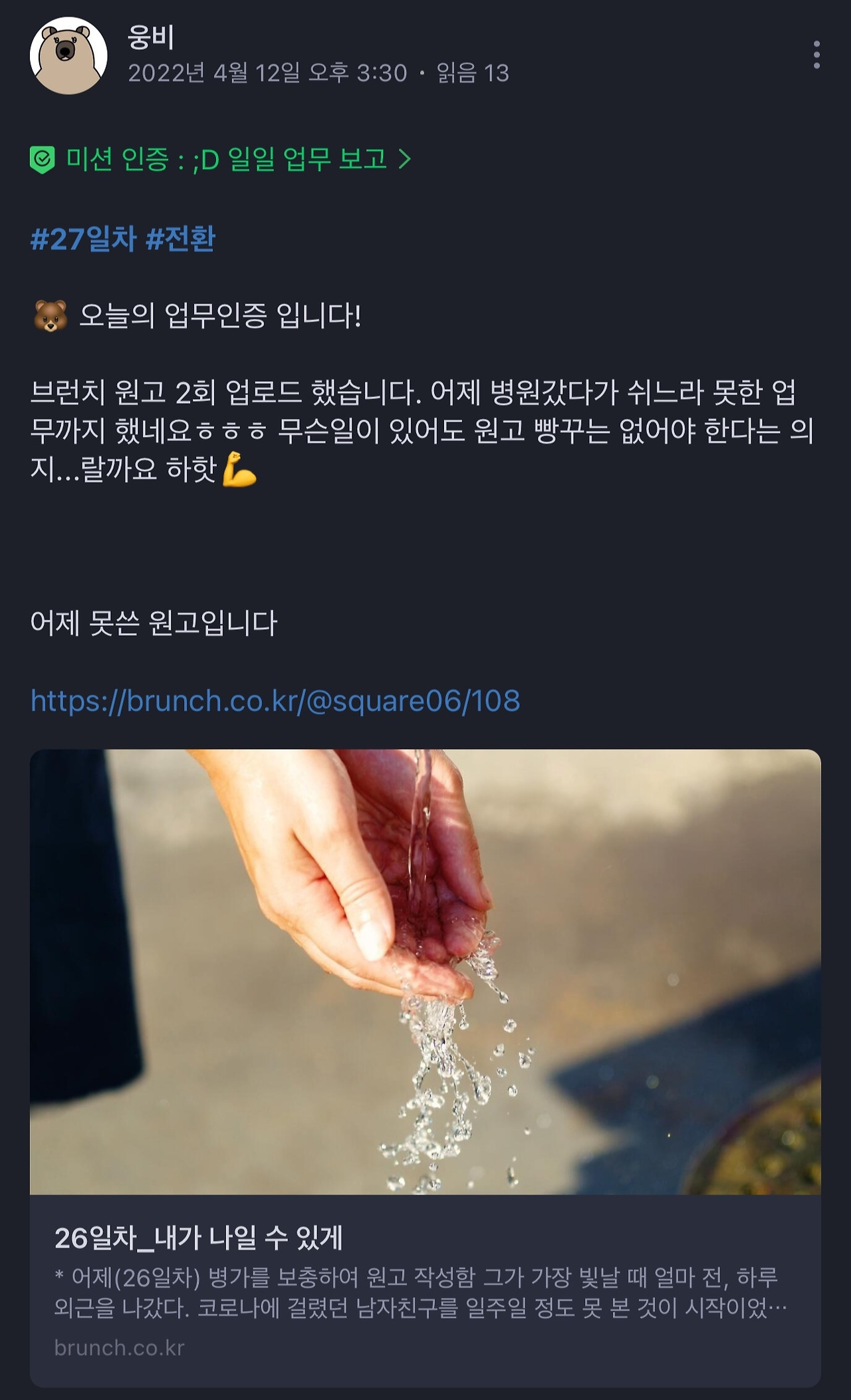Open the author name 웅비
Screen dimensions: 851x1400
[x=153, y=41]
